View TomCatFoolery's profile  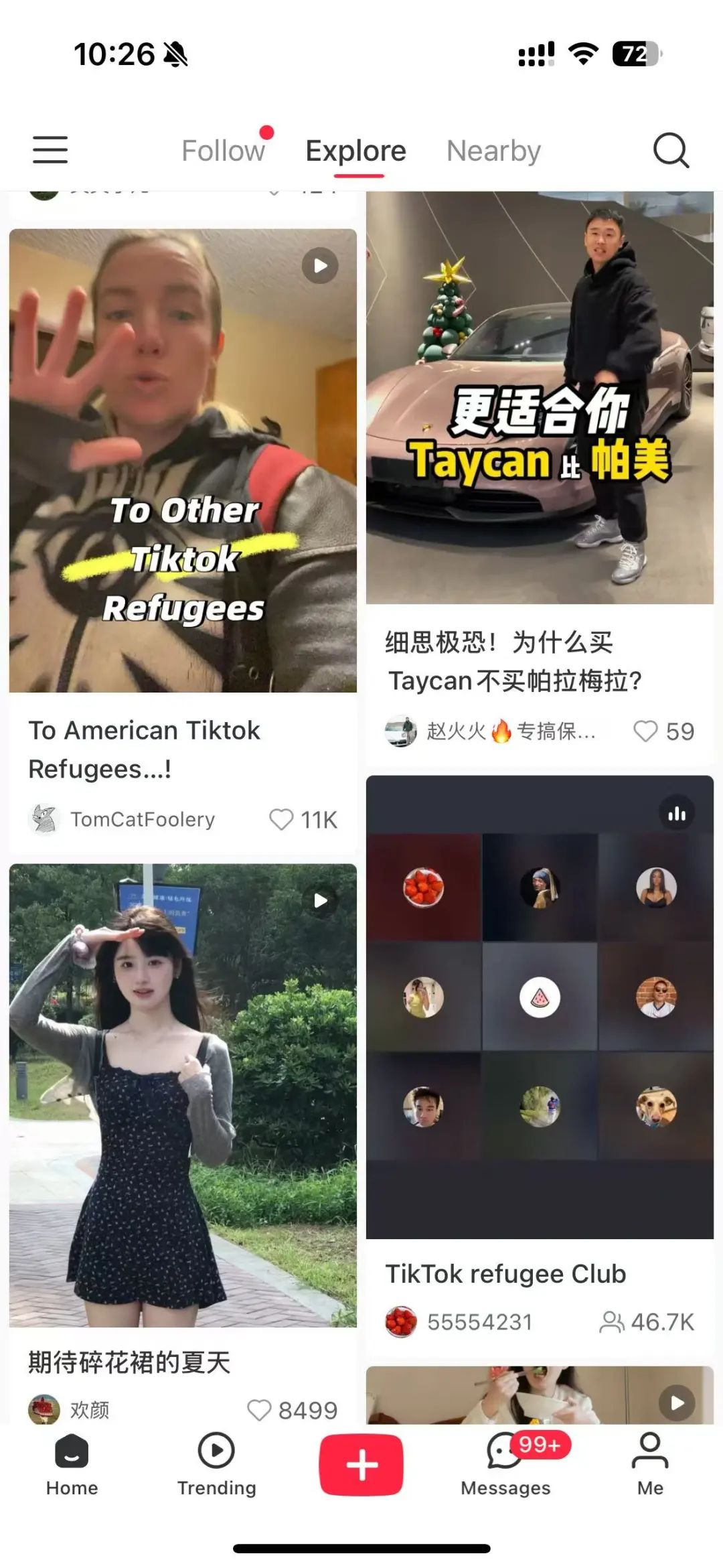[143, 819]
